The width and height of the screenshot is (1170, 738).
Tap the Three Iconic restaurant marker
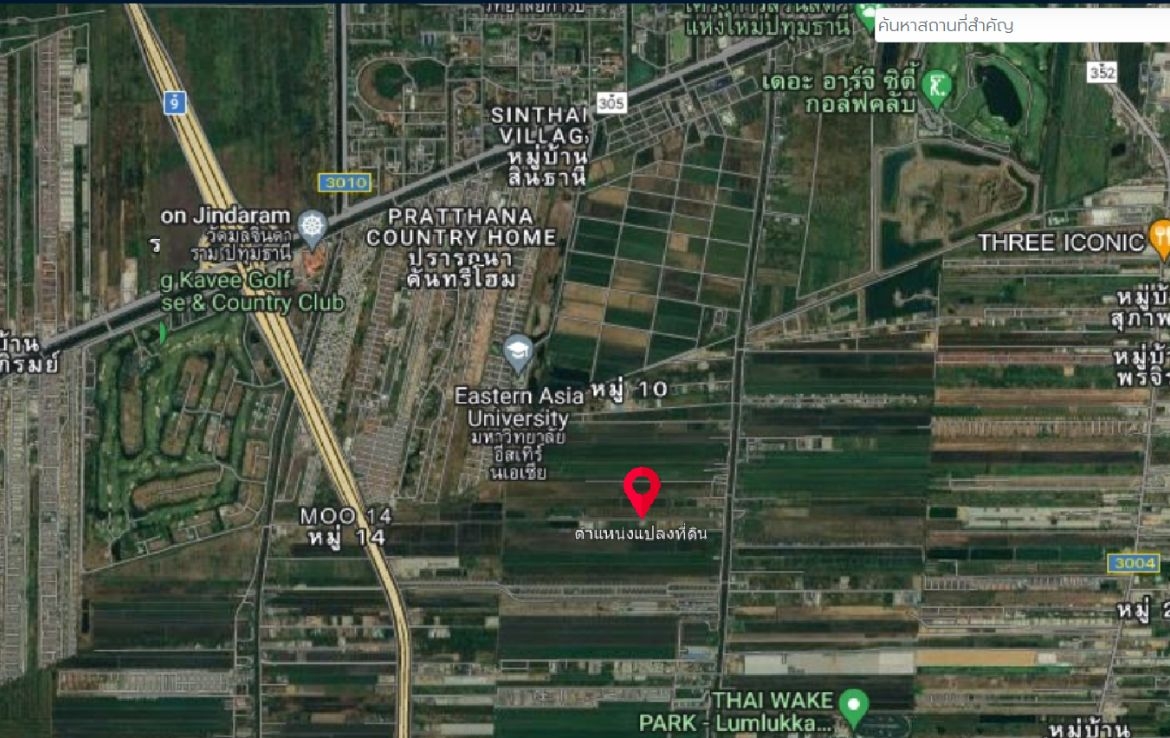tap(1160, 238)
